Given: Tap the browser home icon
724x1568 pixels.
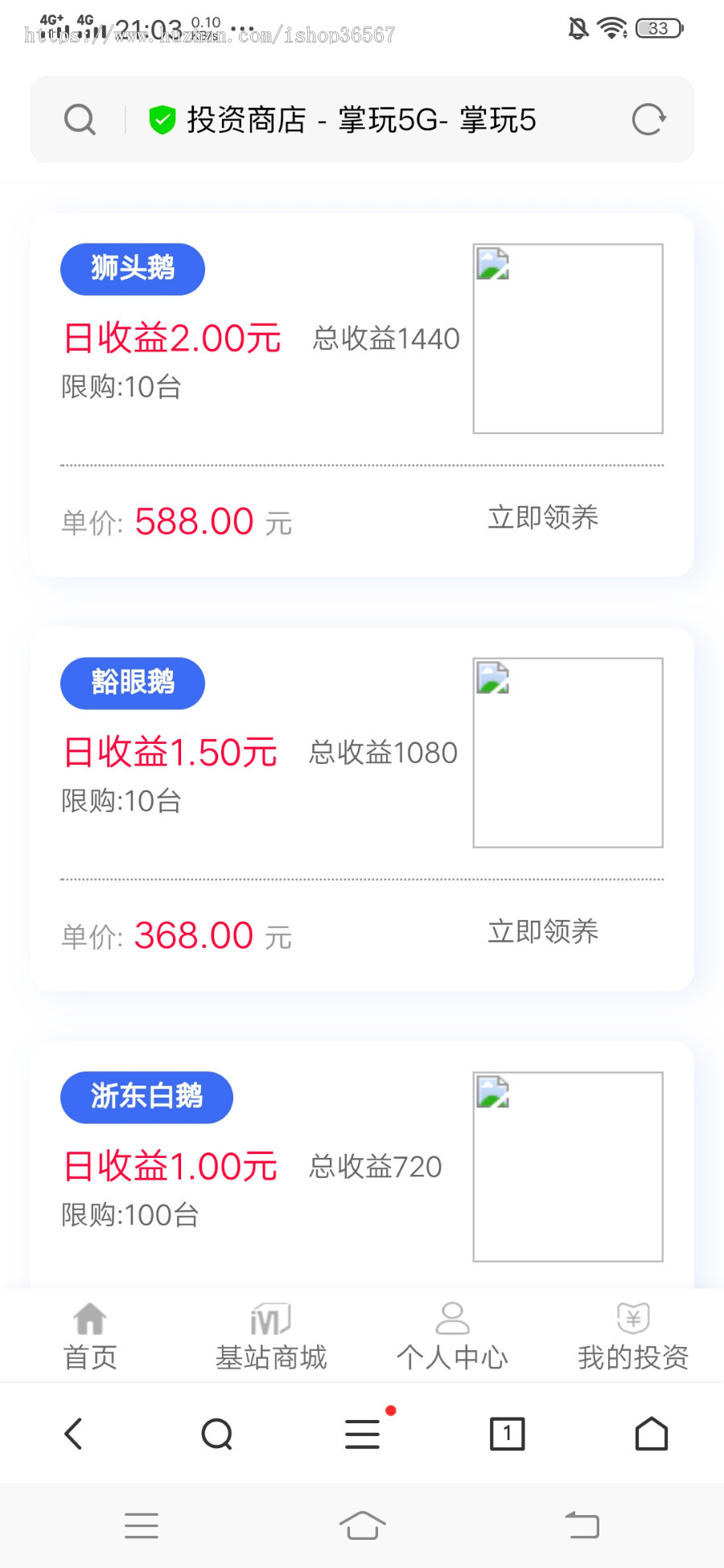Looking at the screenshot, I should [x=652, y=1433].
